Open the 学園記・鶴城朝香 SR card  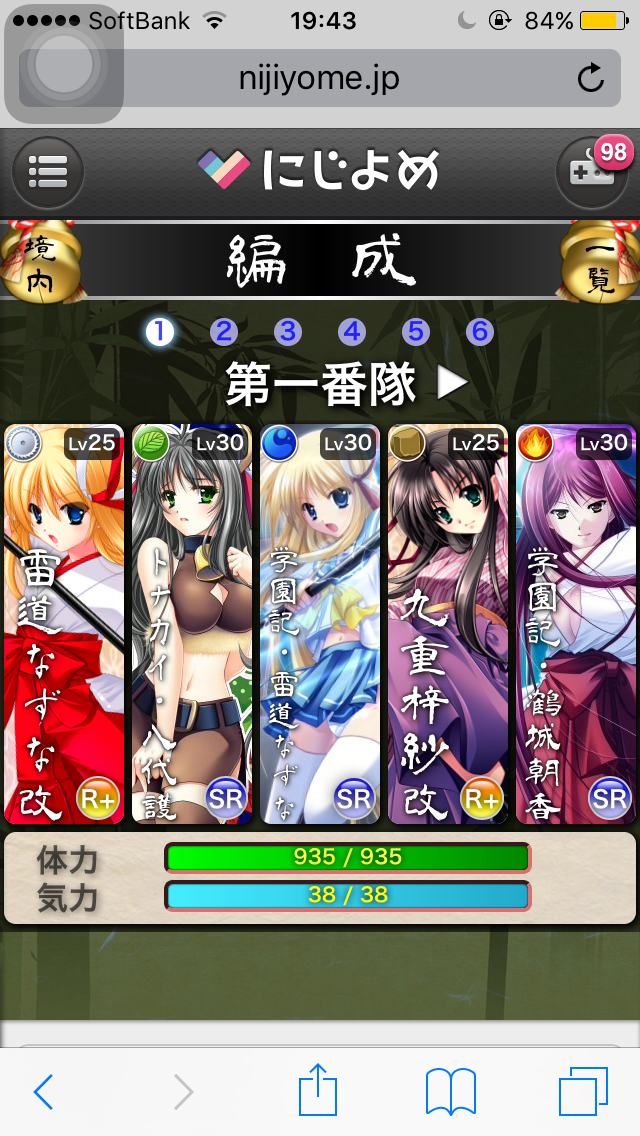click(576, 624)
